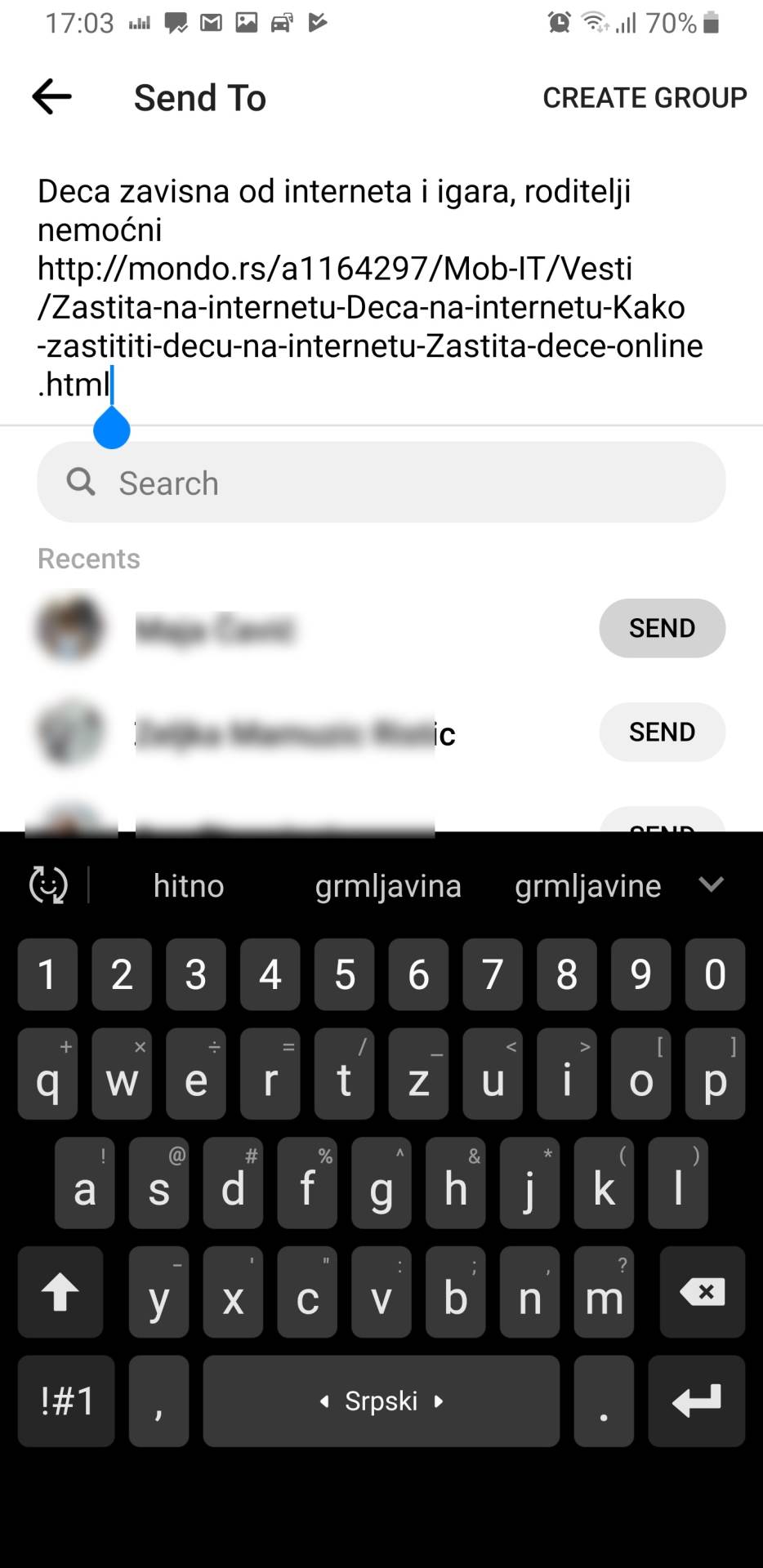Send to the contact ending in 'ic'
Screen dimensions: 763x1568
pyautogui.click(x=662, y=732)
